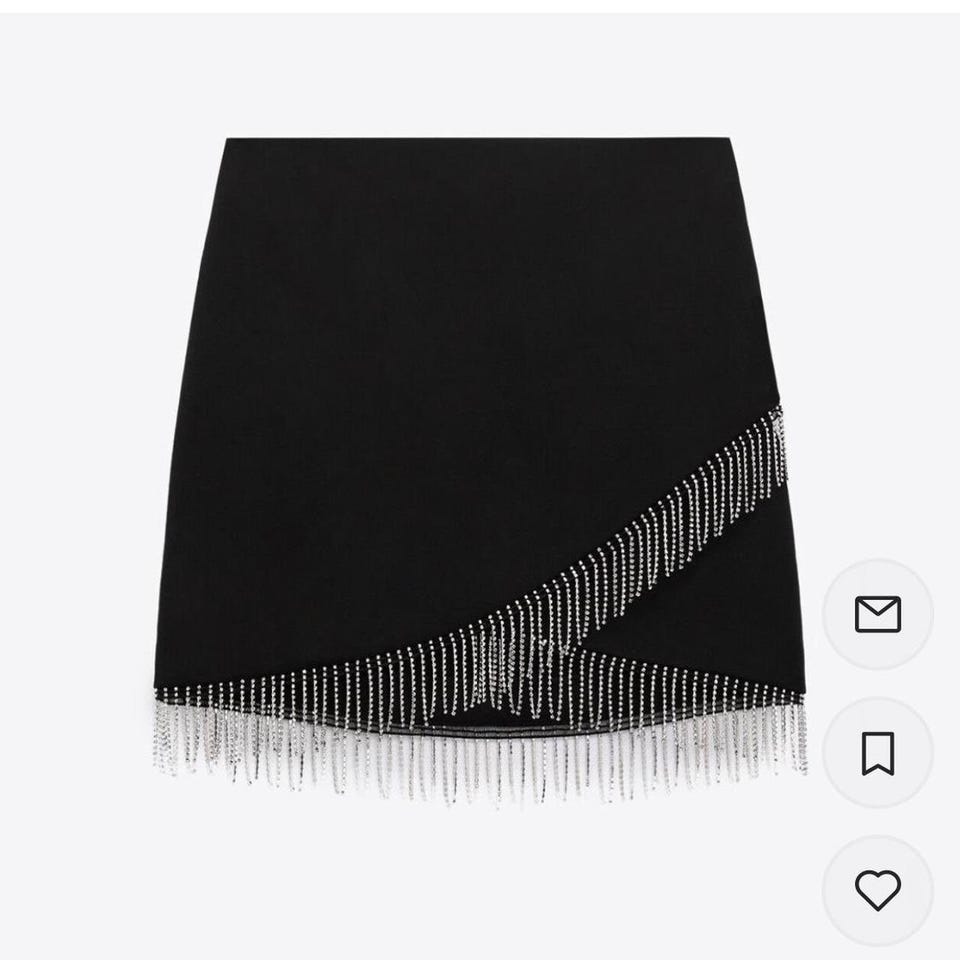The height and width of the screenshot is (960, 960).
Task: Tap the envelope icon to message
Action: (877, 614)
